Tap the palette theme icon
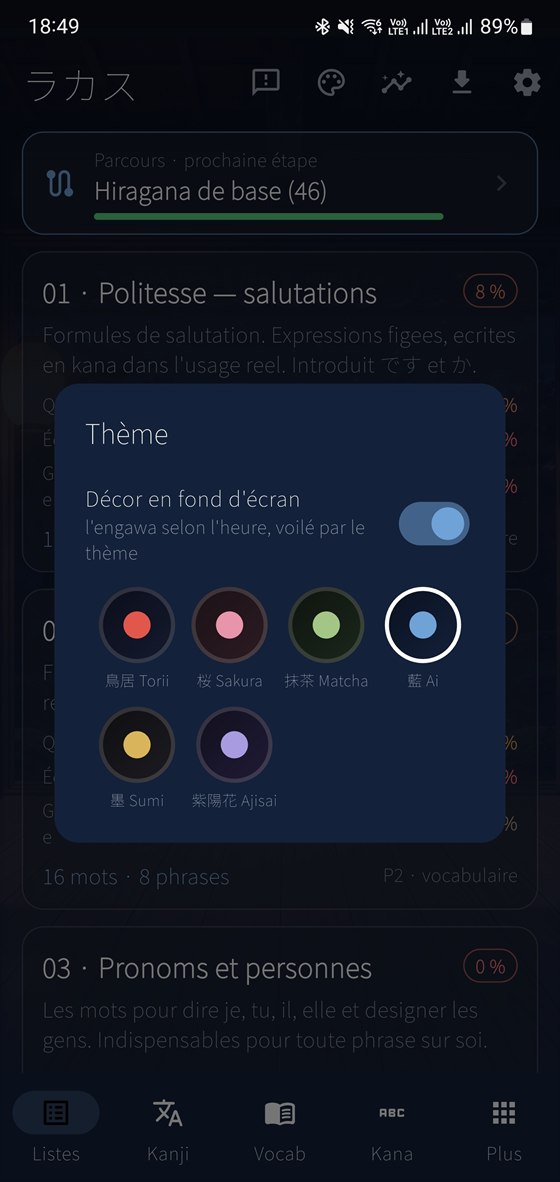 (x=331, y=82)
